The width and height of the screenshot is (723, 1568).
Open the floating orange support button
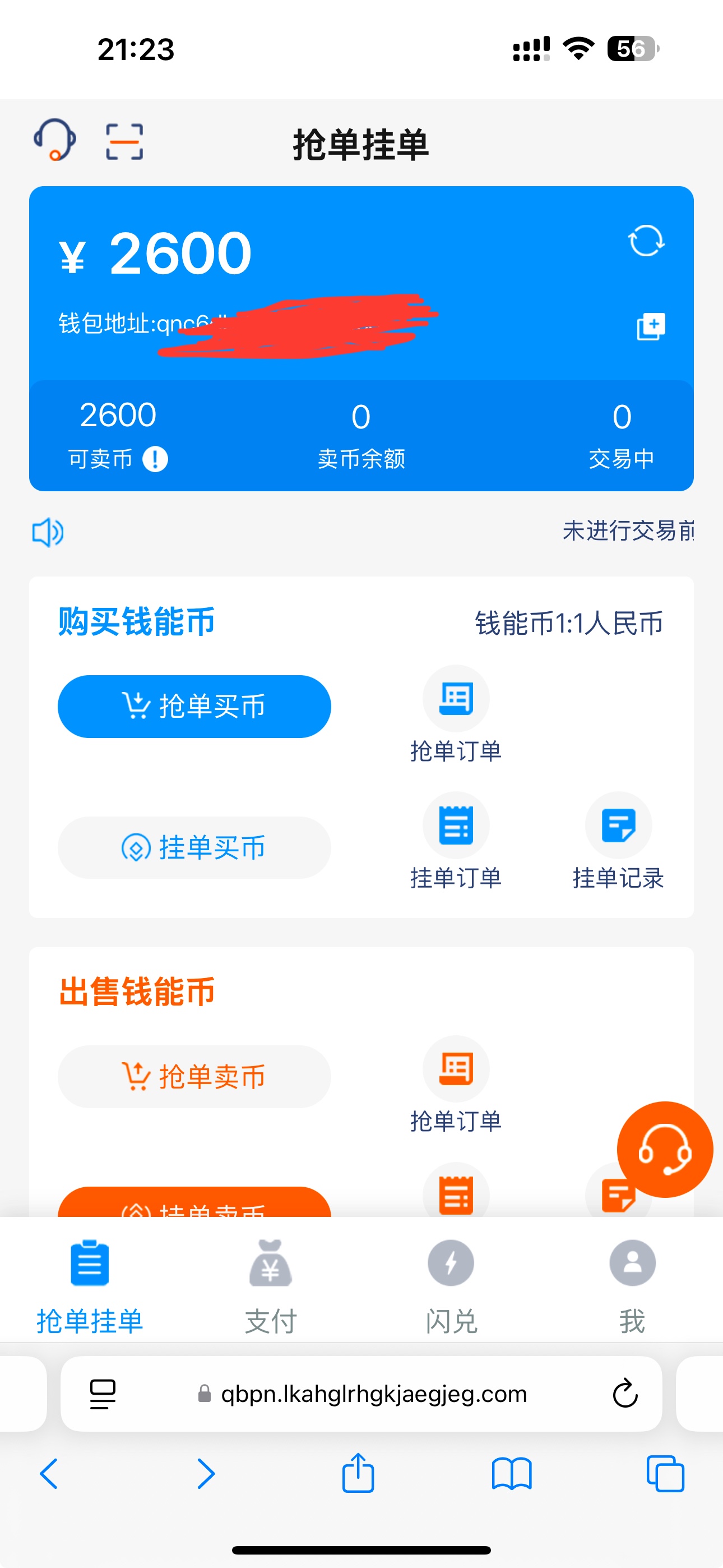point(665,1149)
